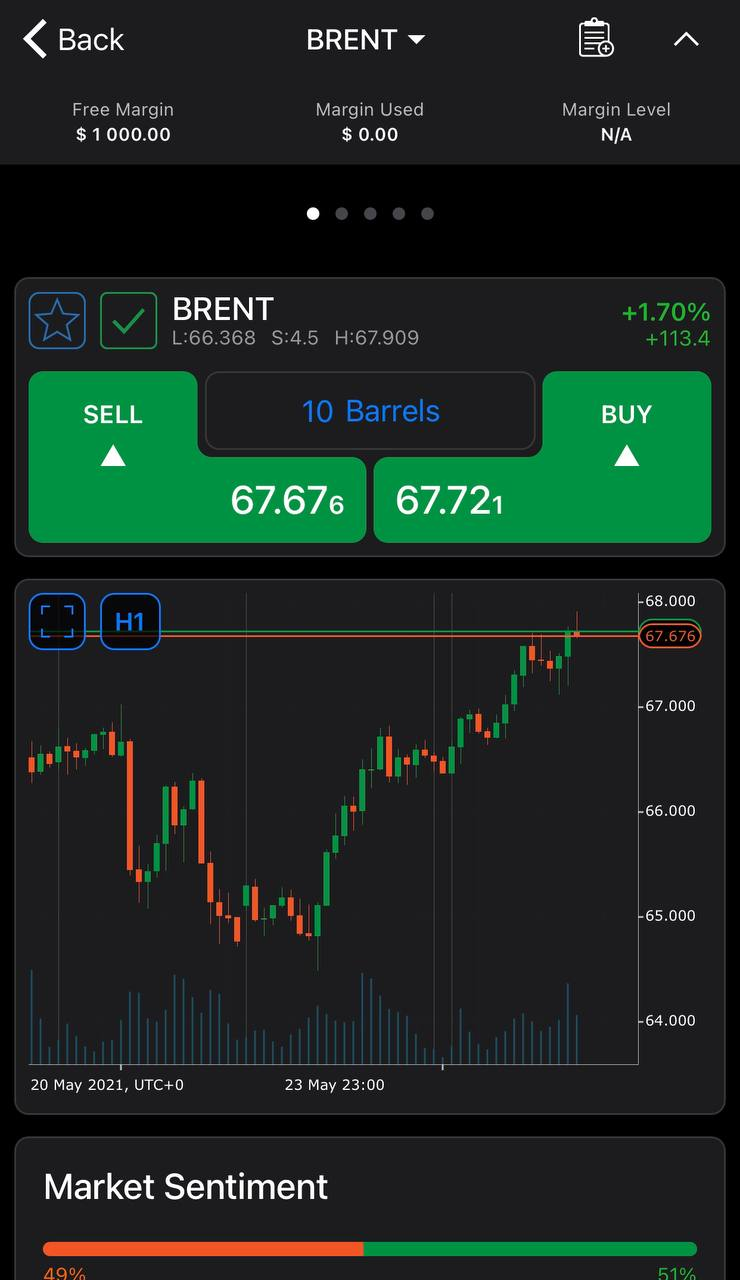The image size is (740, 1280).
Task: Change the 10 Barrels trade size
Action: [x=370, y=411]
